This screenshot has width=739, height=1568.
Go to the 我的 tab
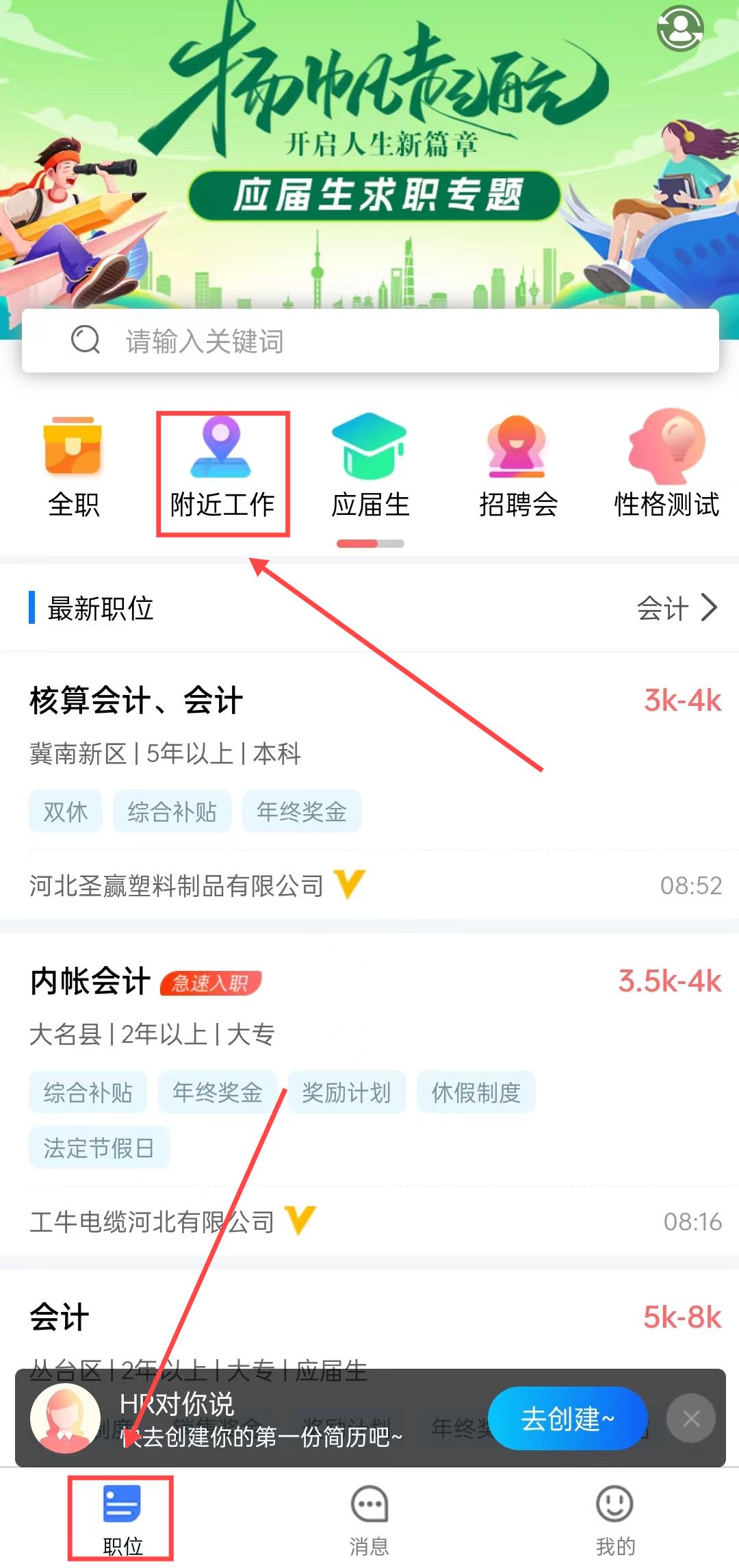click(x=615, y=1518)
